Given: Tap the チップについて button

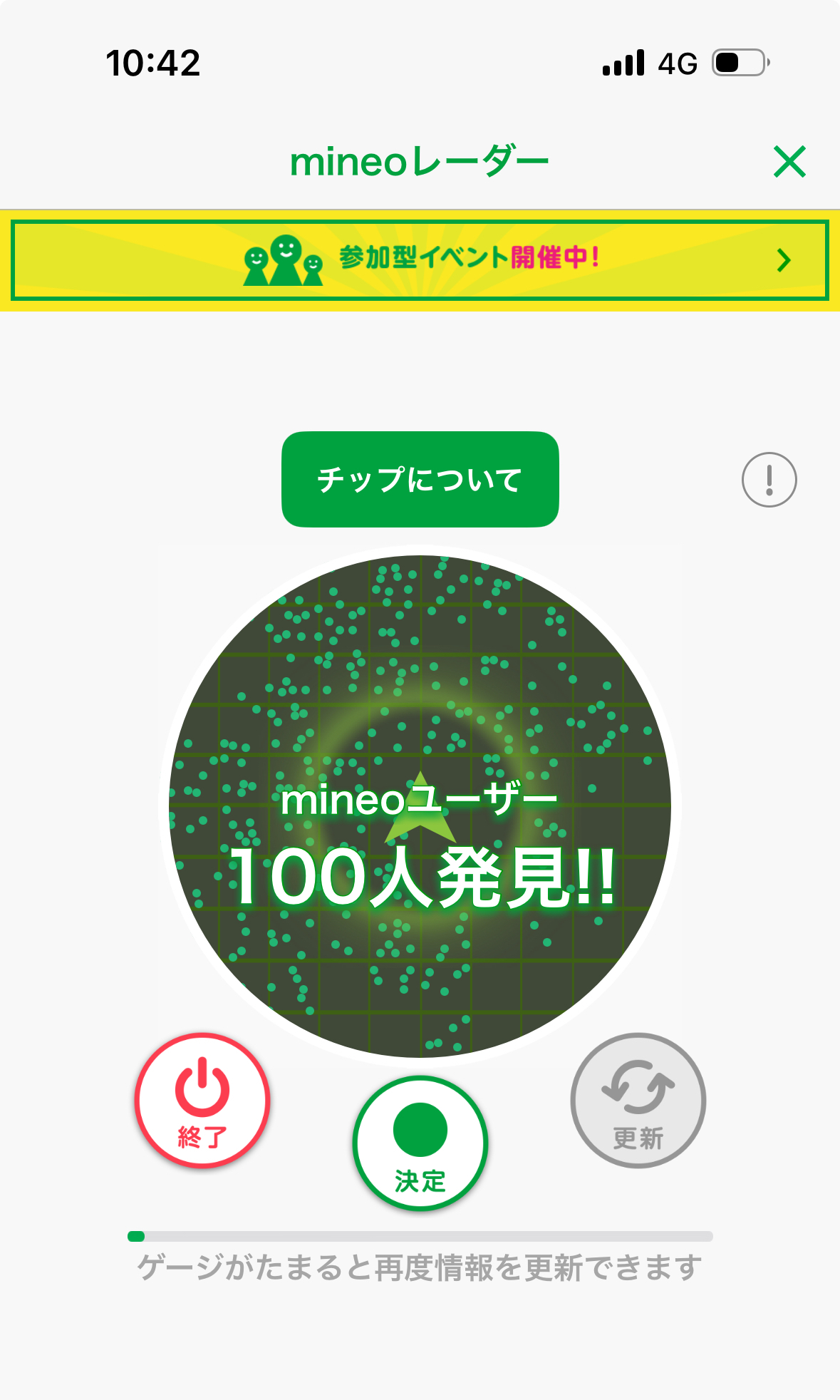Looking at the screenshot, I should click(x=420, y=479).
